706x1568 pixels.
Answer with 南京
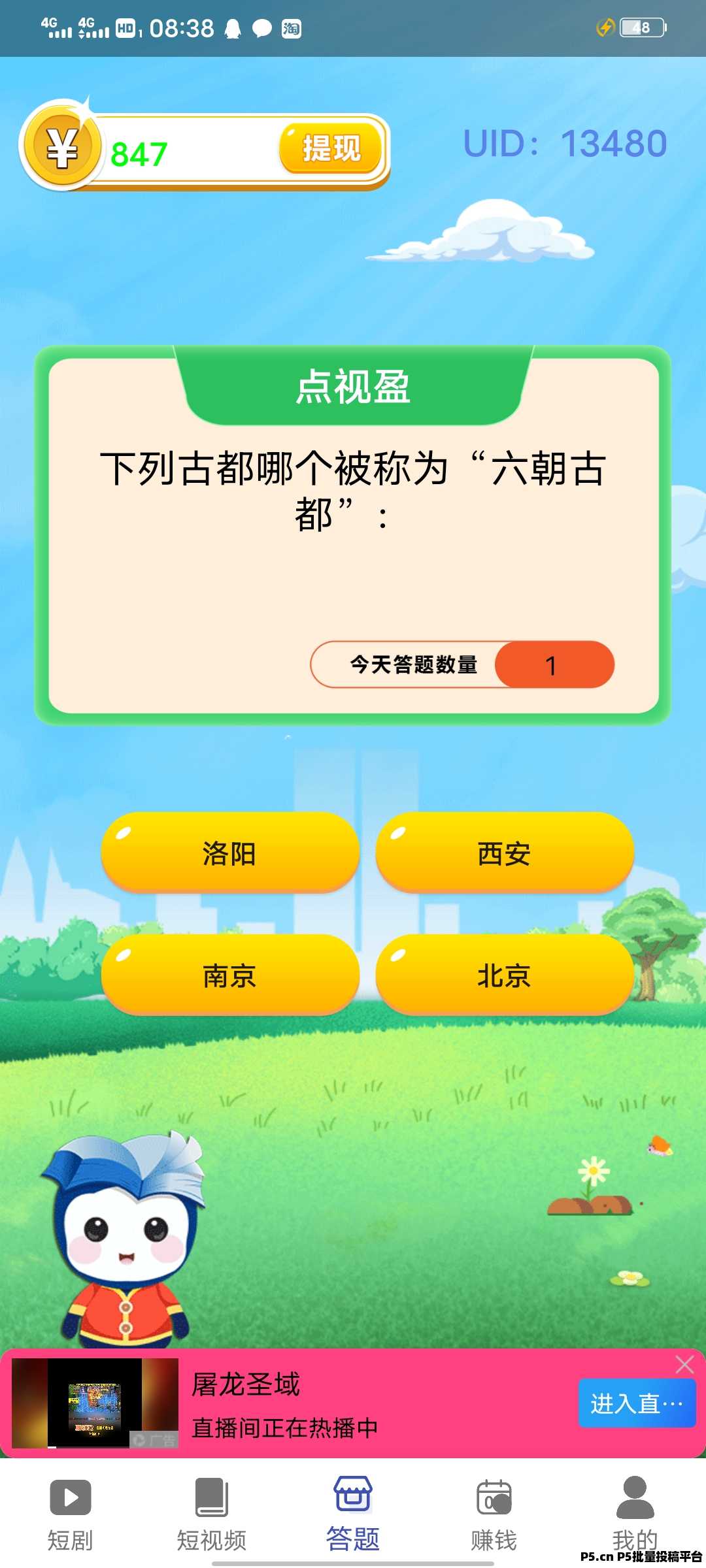(229, 975)
